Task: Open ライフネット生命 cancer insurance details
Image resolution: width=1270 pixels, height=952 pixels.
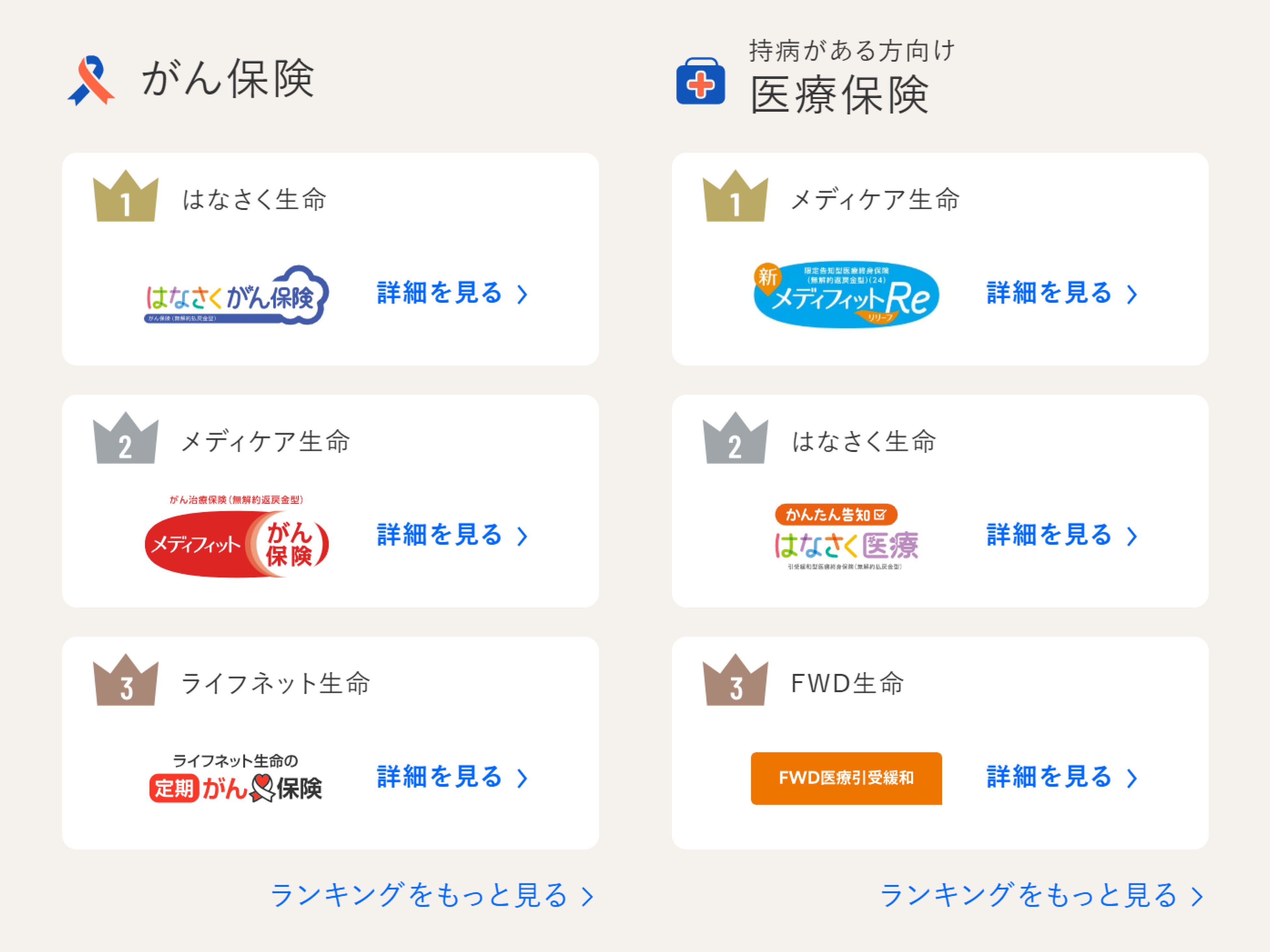Action: click(x=451, y=777)
